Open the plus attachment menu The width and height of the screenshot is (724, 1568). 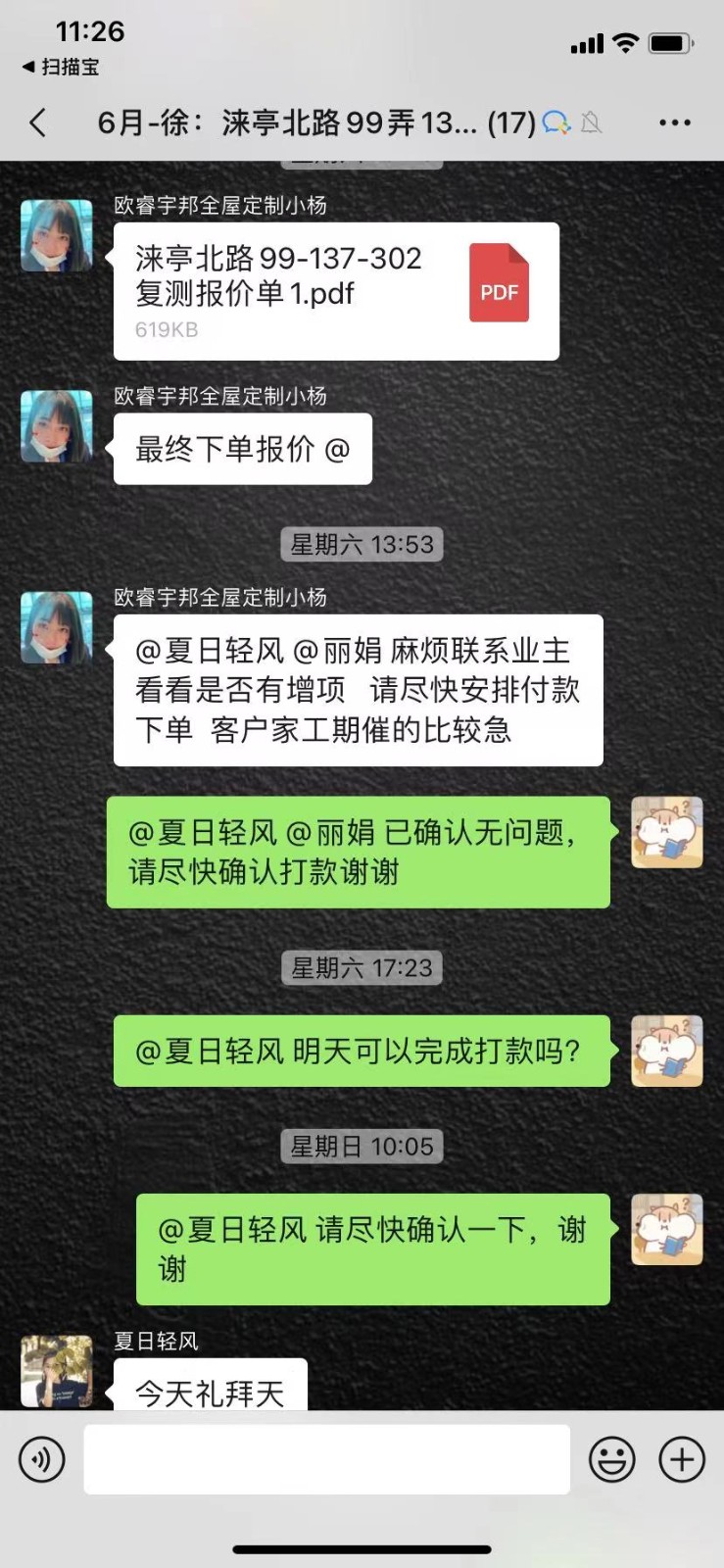click(x=682, y=1459)
